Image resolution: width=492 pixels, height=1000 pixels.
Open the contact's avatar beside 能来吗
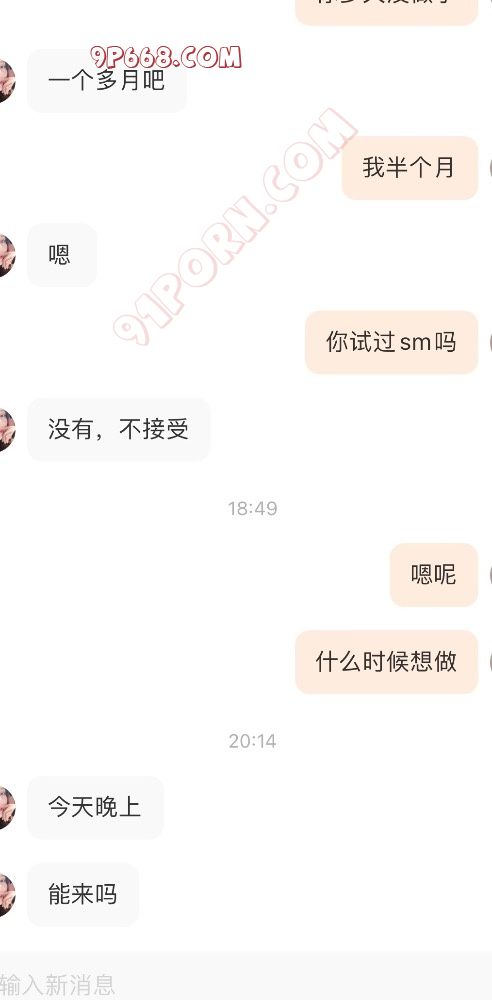coord(6,894)
